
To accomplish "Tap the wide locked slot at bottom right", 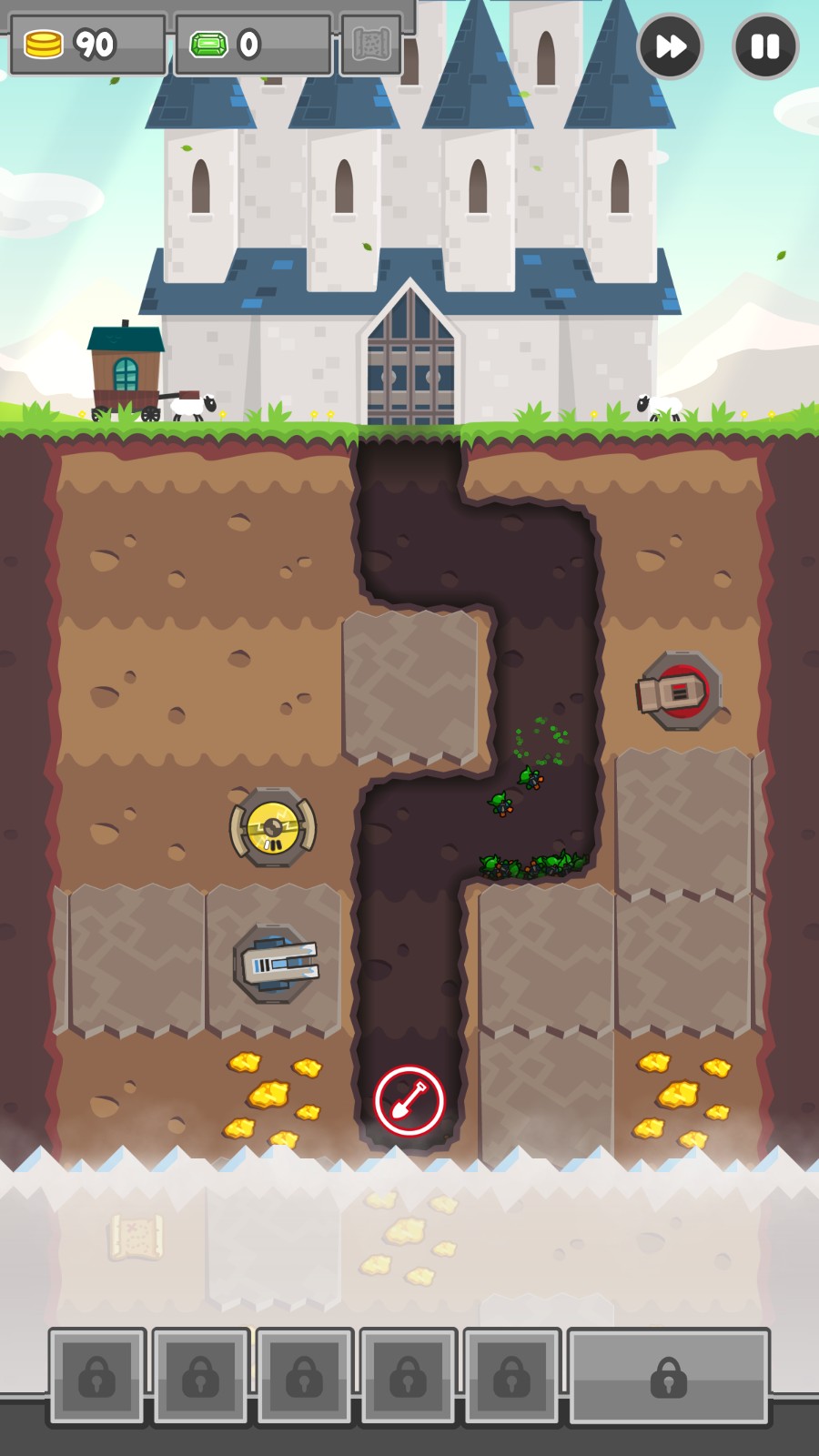I will pyautogui.click(x=669, y=1377).
